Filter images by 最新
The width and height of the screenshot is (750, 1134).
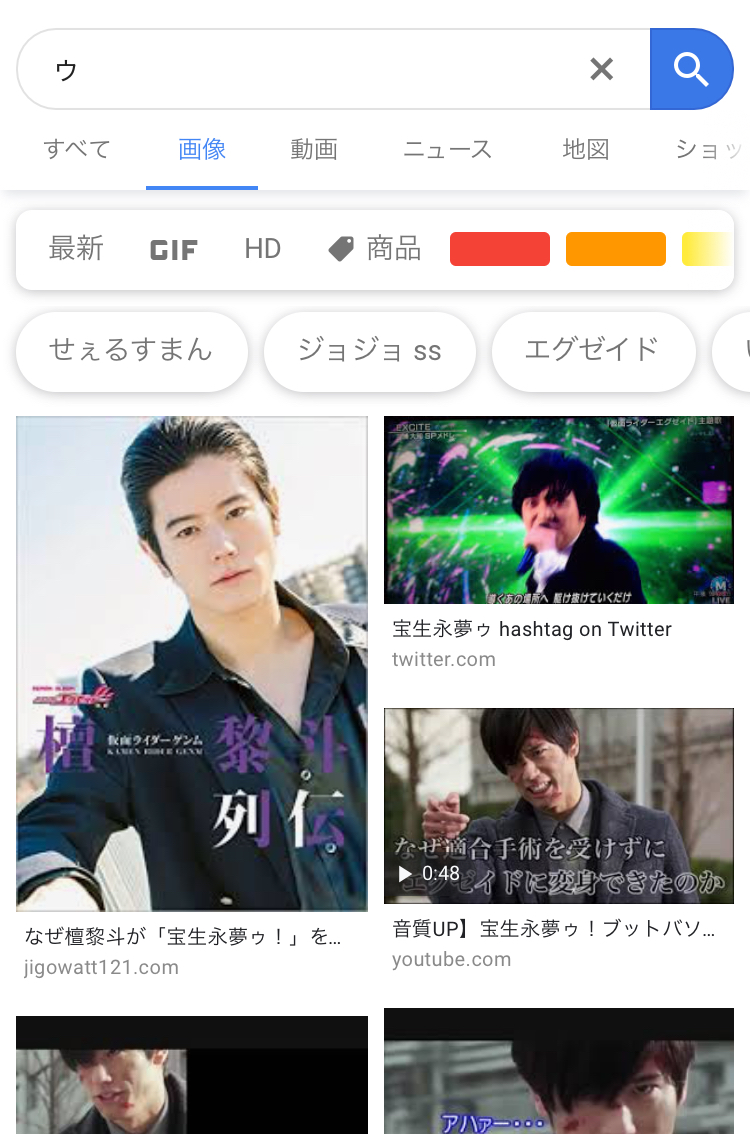(76, 249)
